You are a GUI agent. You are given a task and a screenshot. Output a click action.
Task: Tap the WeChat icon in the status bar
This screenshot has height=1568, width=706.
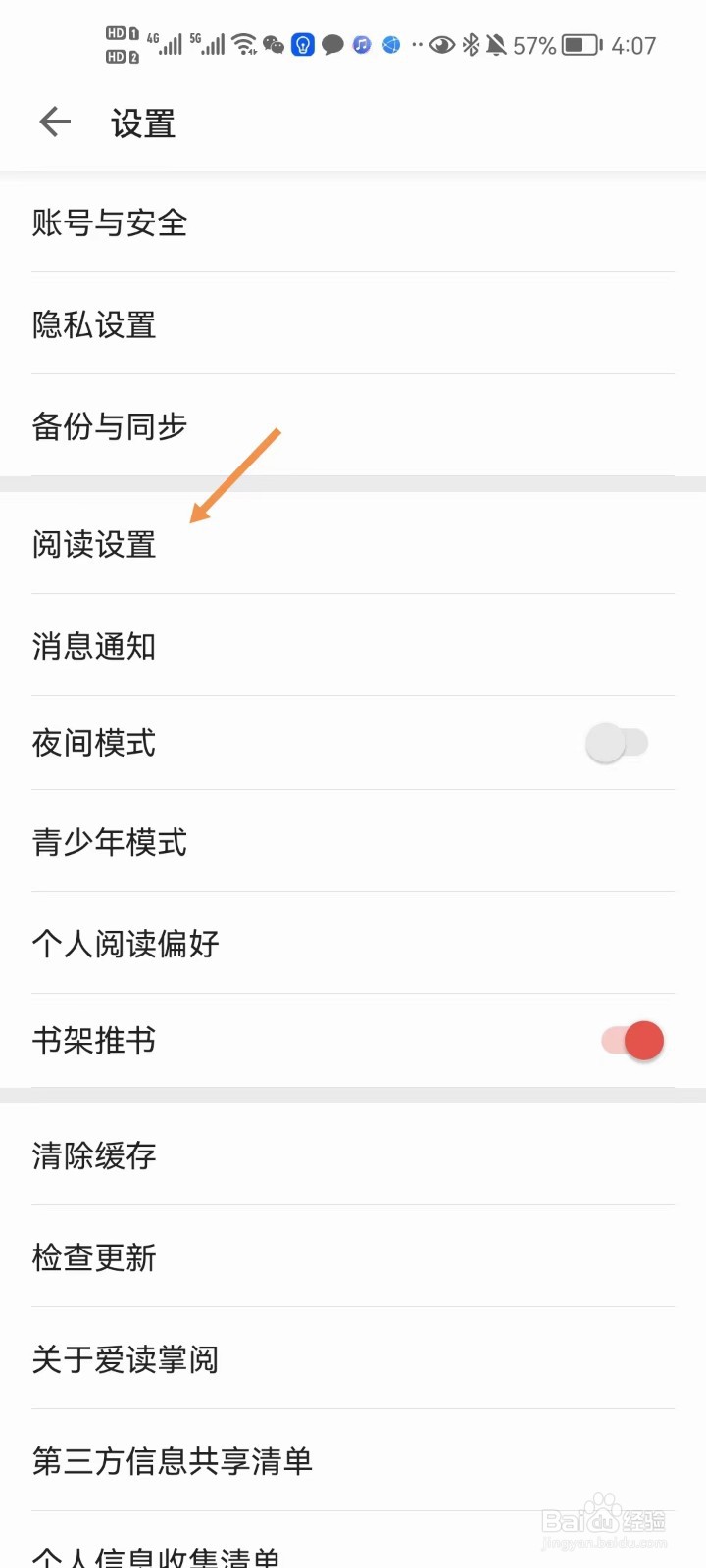272,45
